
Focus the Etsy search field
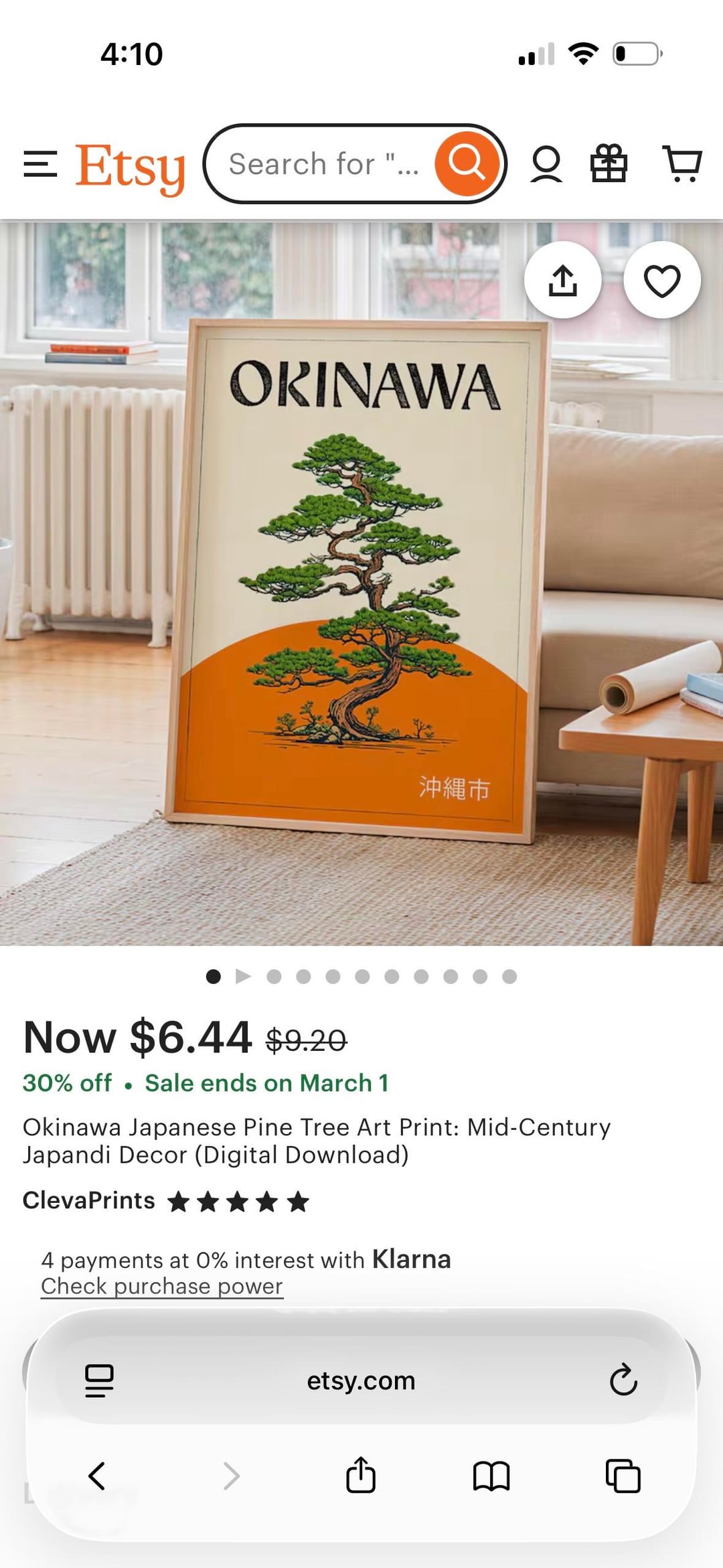tap(321, 164)
